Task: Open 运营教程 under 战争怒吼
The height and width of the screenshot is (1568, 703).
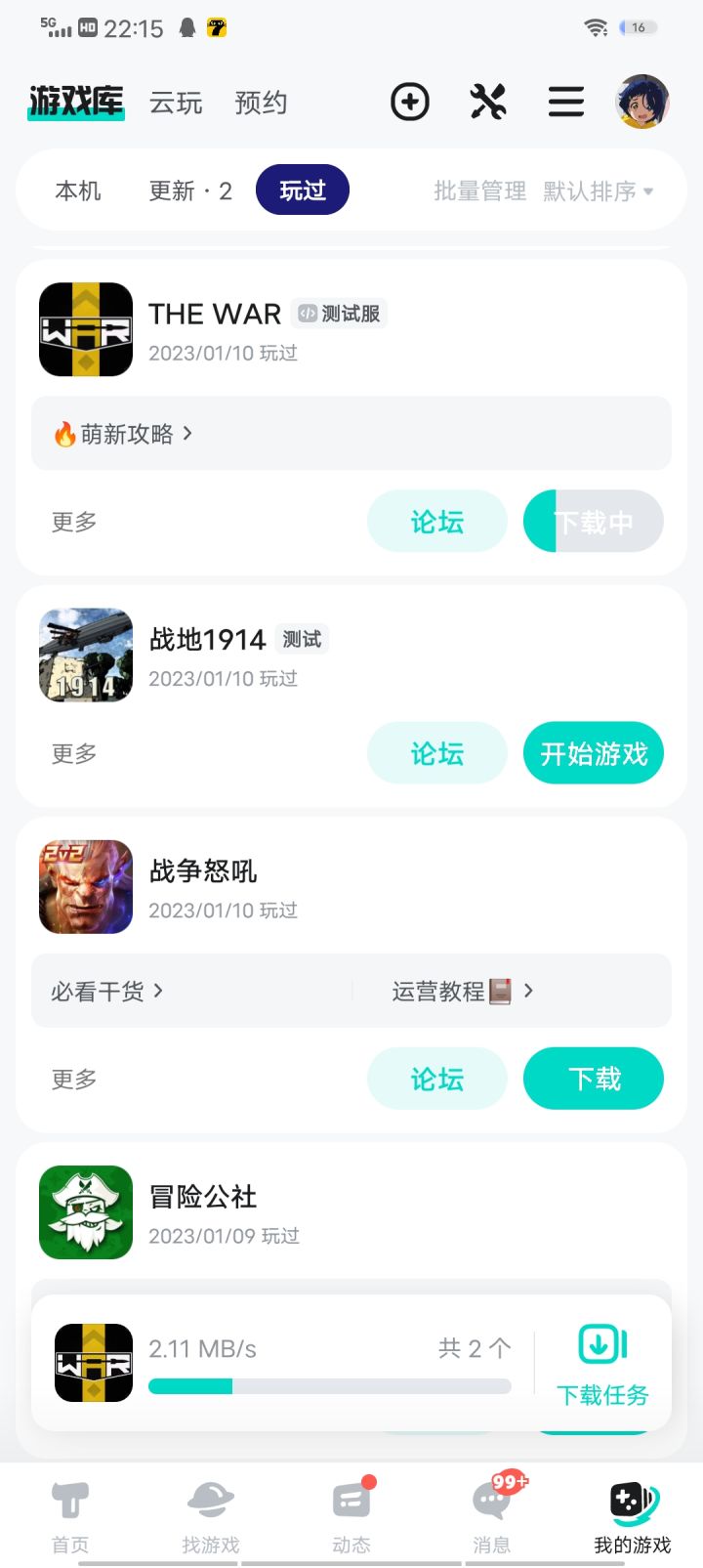Action: coord(461,992)
